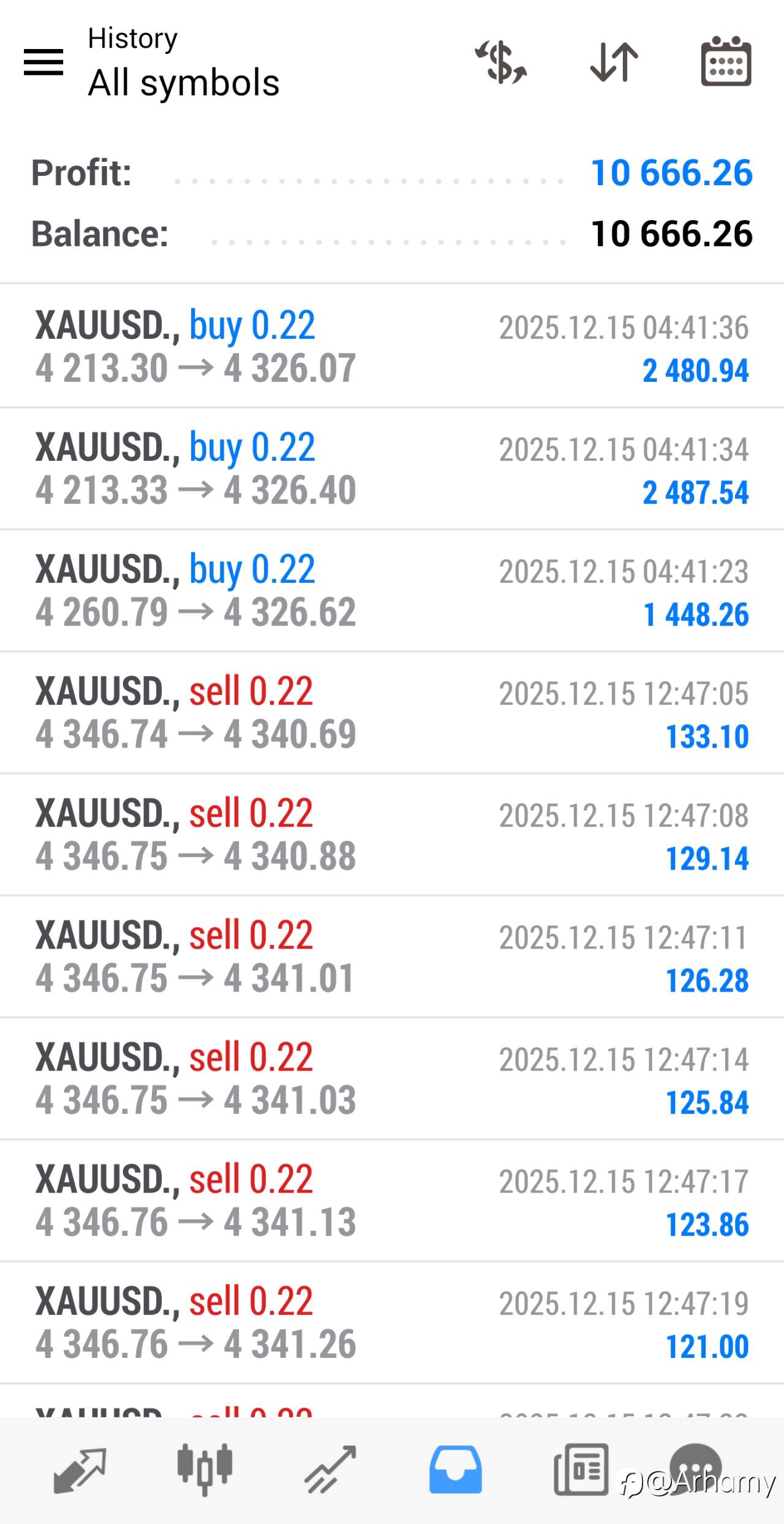Open the sell trade with profit 129.14
Image resolution: width=784 pixels, height=1524 pixels.
392,835
